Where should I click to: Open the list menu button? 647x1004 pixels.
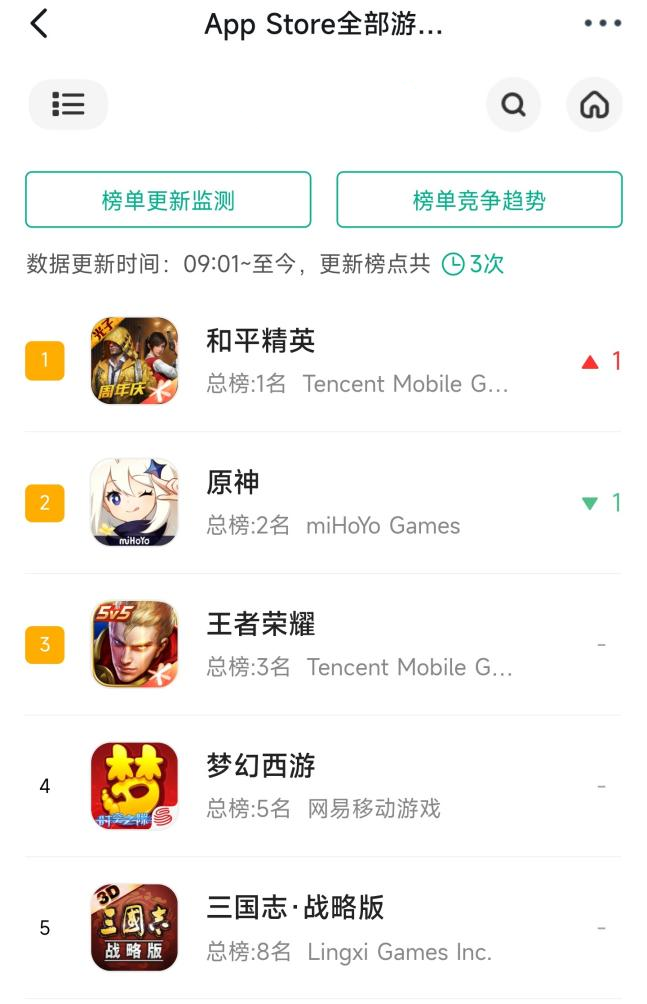[x=68, y=104]
